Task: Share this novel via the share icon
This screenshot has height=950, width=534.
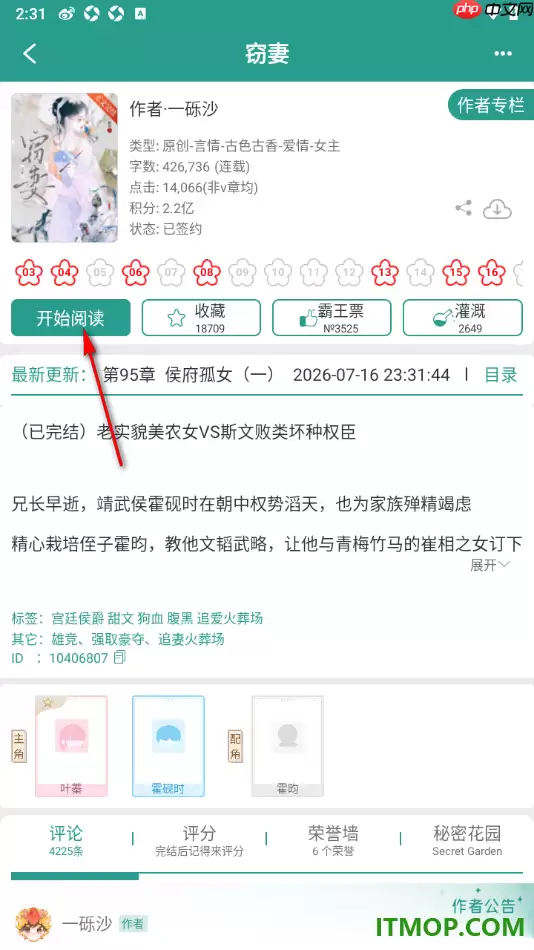Action: [464, 208]
